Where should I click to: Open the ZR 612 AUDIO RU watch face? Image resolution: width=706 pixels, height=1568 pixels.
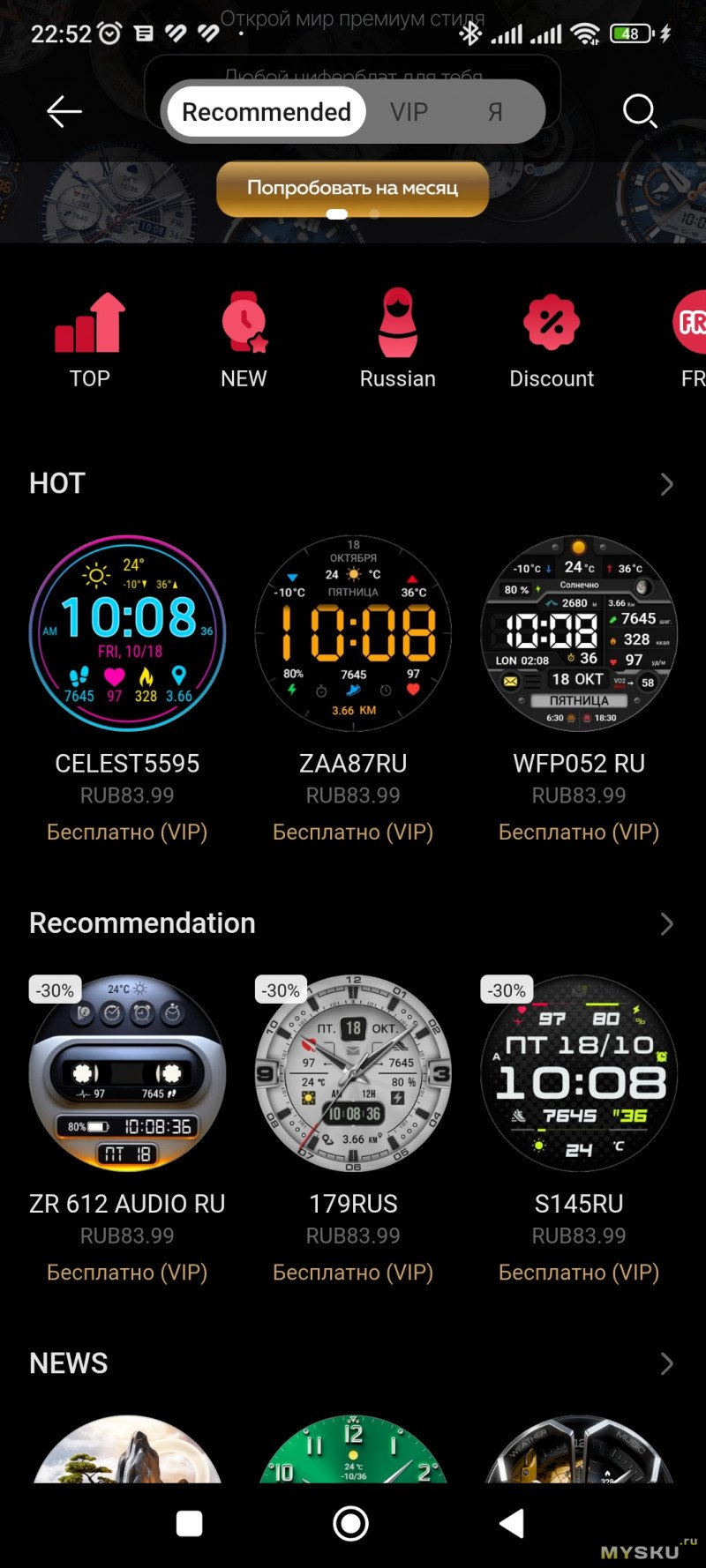click(127, 1073)
